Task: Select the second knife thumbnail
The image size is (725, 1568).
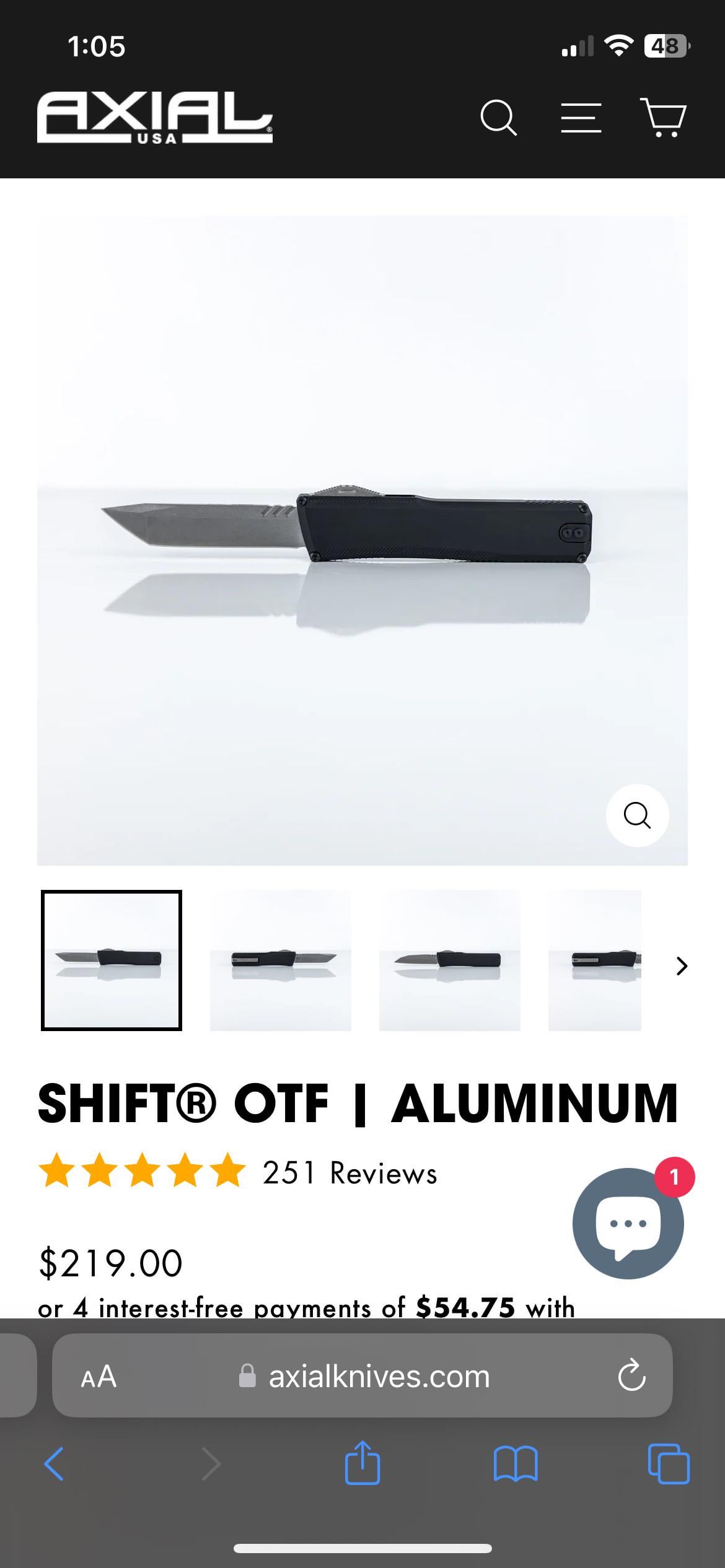Action: [x=281, y=960]
